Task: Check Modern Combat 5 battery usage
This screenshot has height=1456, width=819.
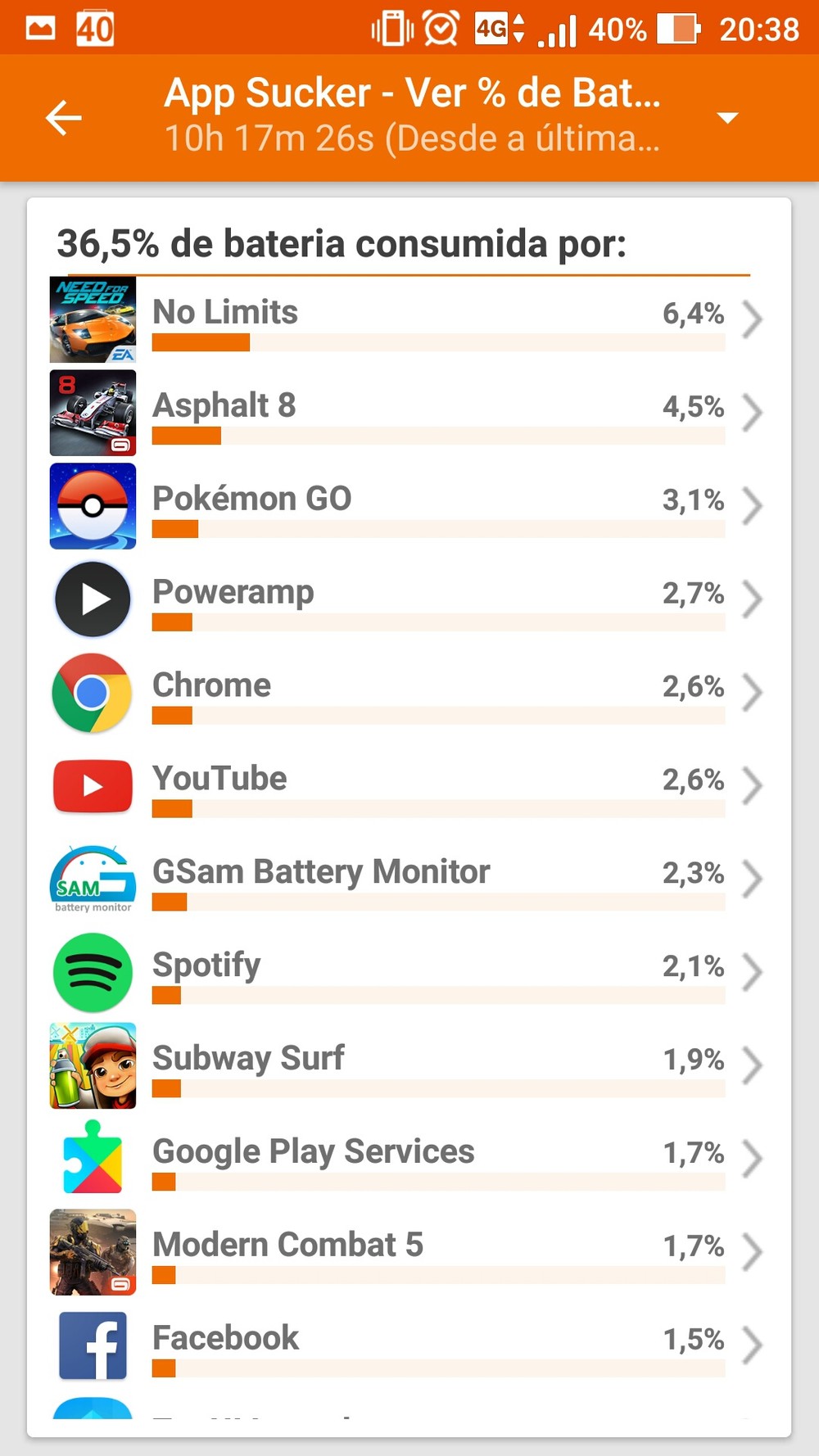Action: click(409, 1253)
